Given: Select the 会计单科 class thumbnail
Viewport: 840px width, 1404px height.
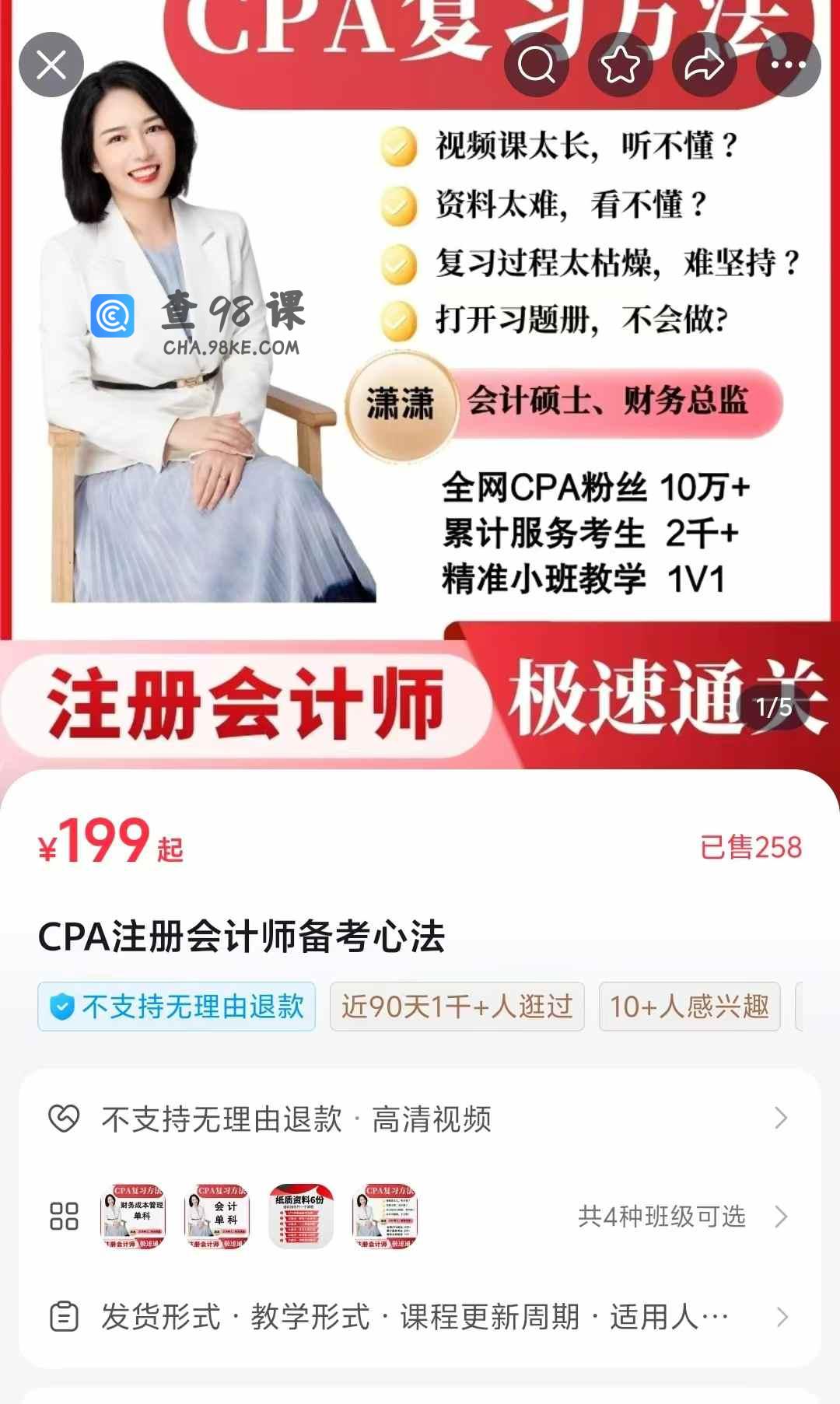Looking at the screenshot, I should [217, 1217].
